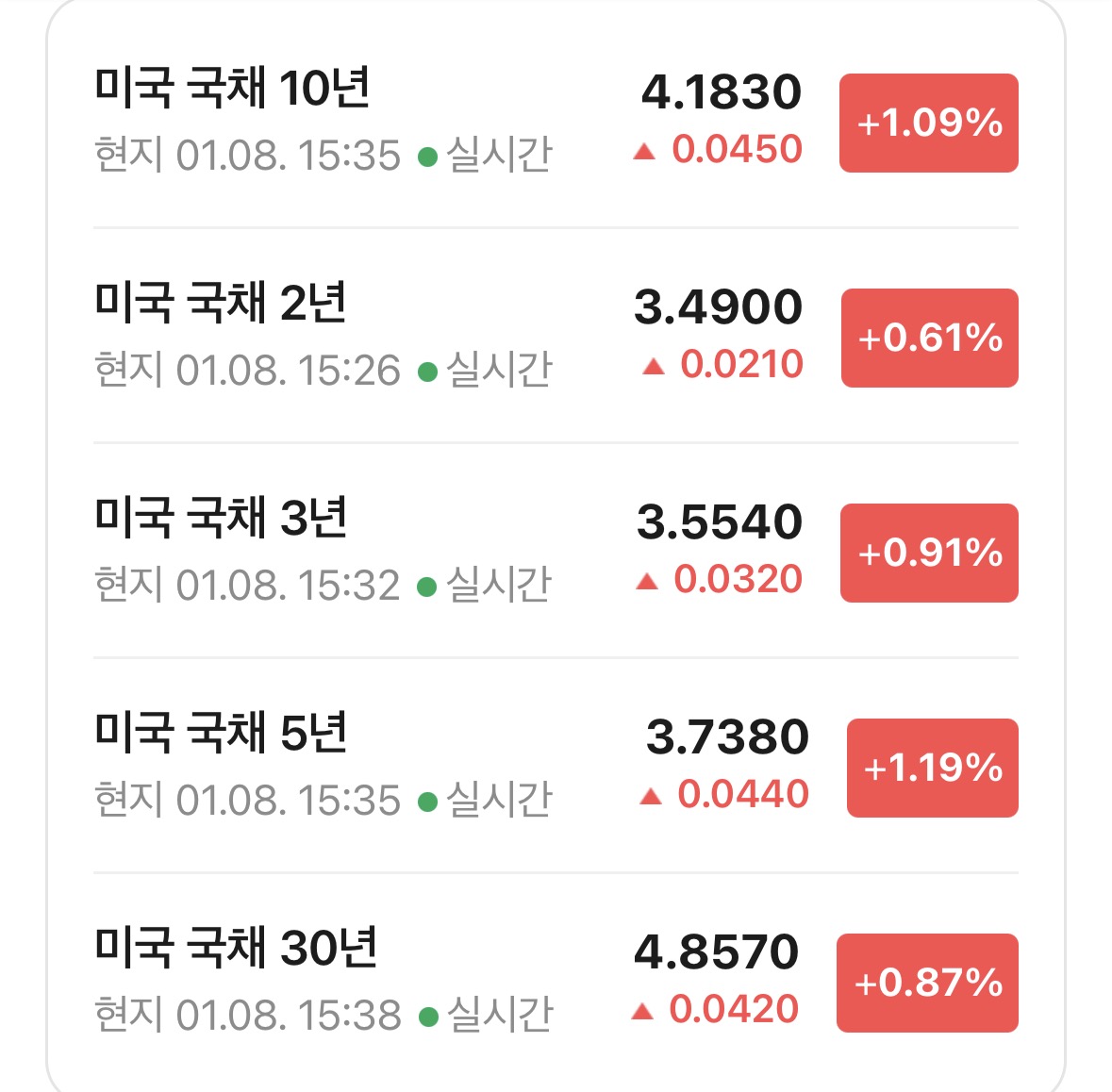Viewport: 1112px width, 1092px height.
Task: Open the 미국 국채 5년 row
Action: 556,766
